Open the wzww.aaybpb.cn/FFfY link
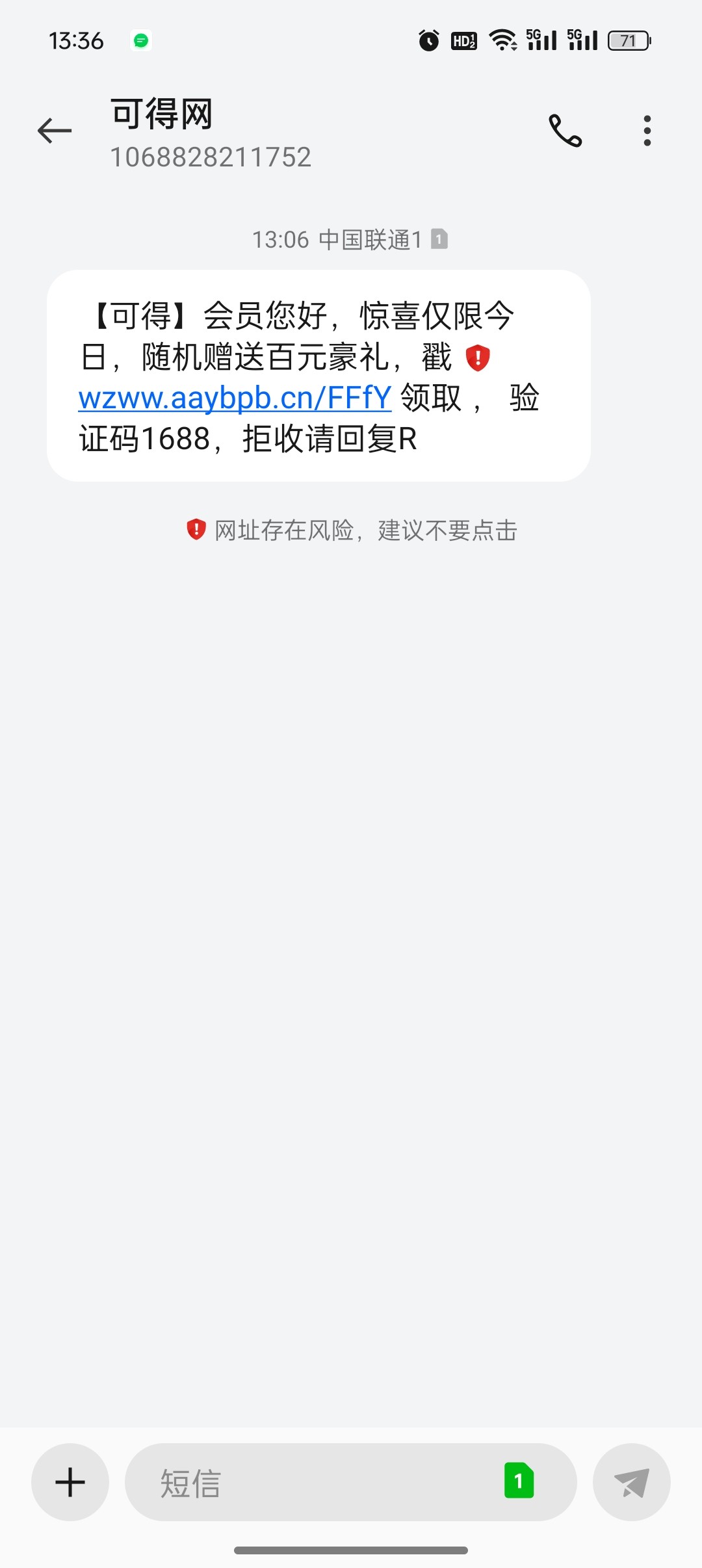702x1568 pixels. click(x=235, y=398)
